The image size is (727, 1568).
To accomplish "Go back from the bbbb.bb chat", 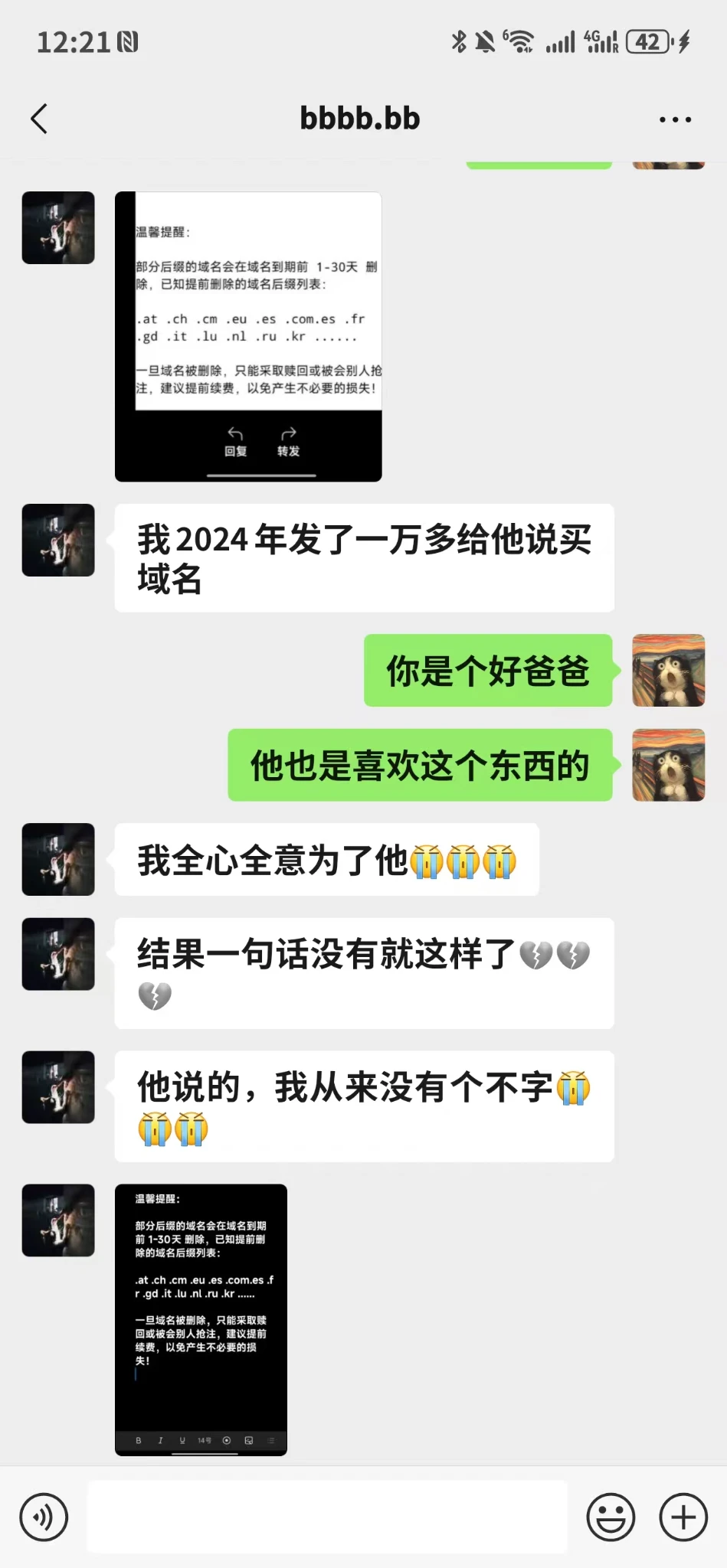I will (40, 119).
